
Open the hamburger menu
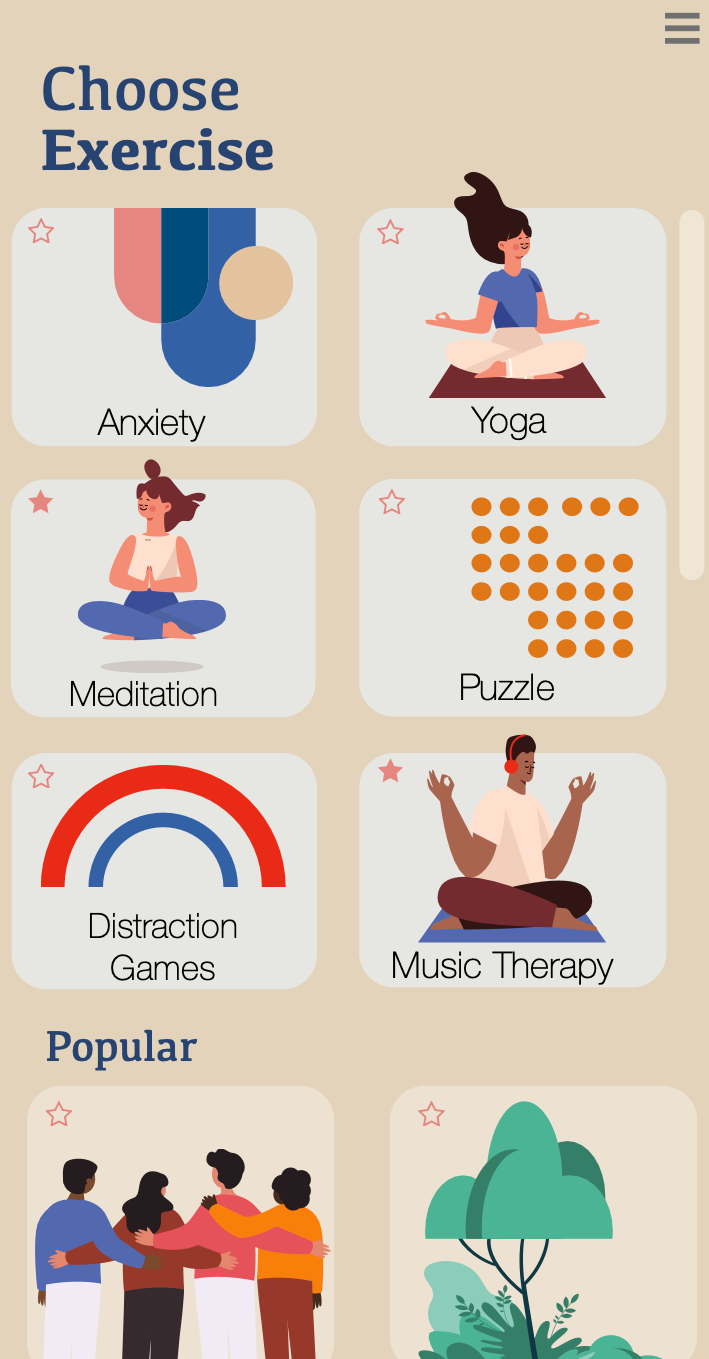click(x=682, y=28)
